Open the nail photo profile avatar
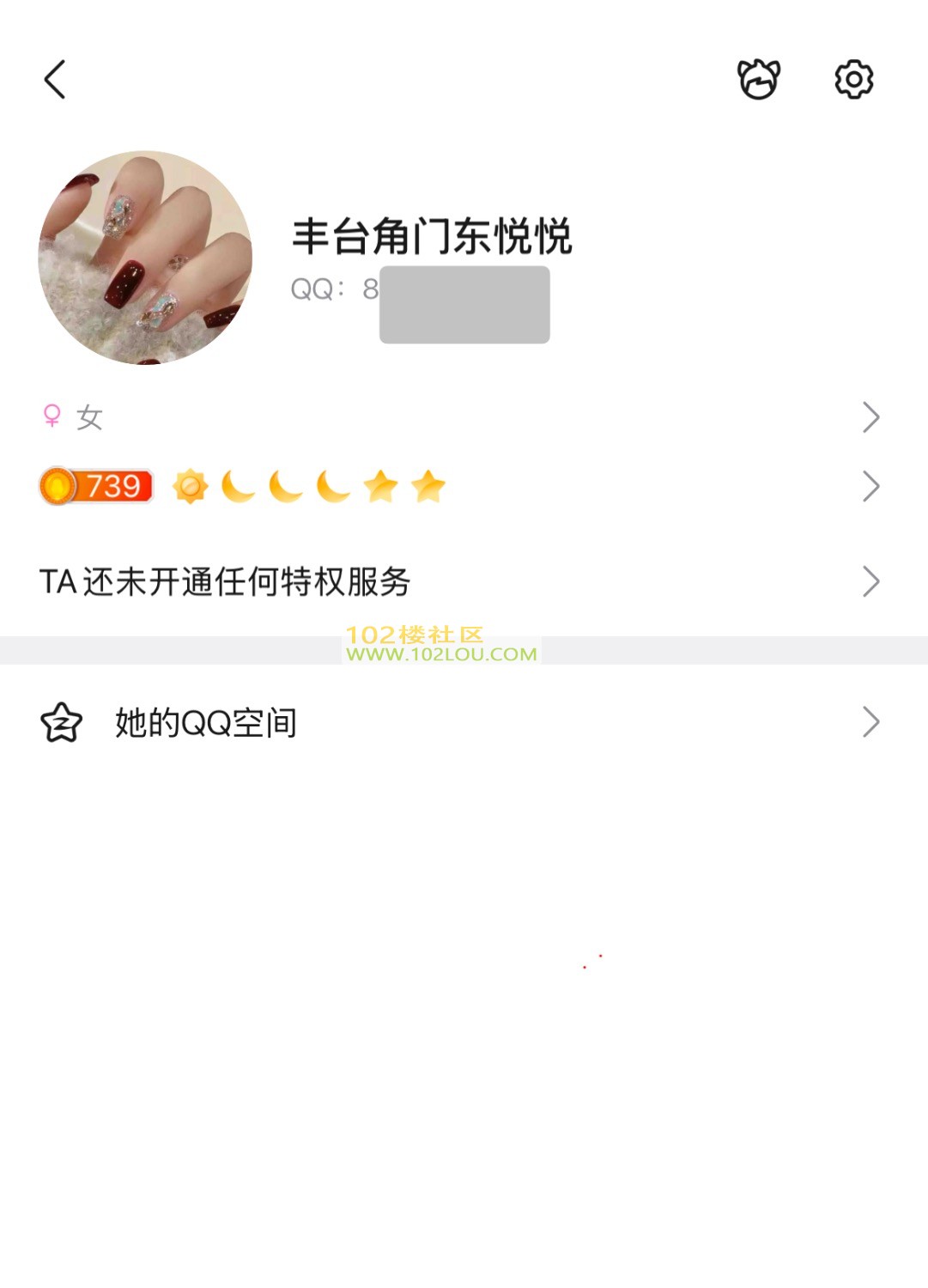This screenshot has height=1288, width=928. click(145, 258)
